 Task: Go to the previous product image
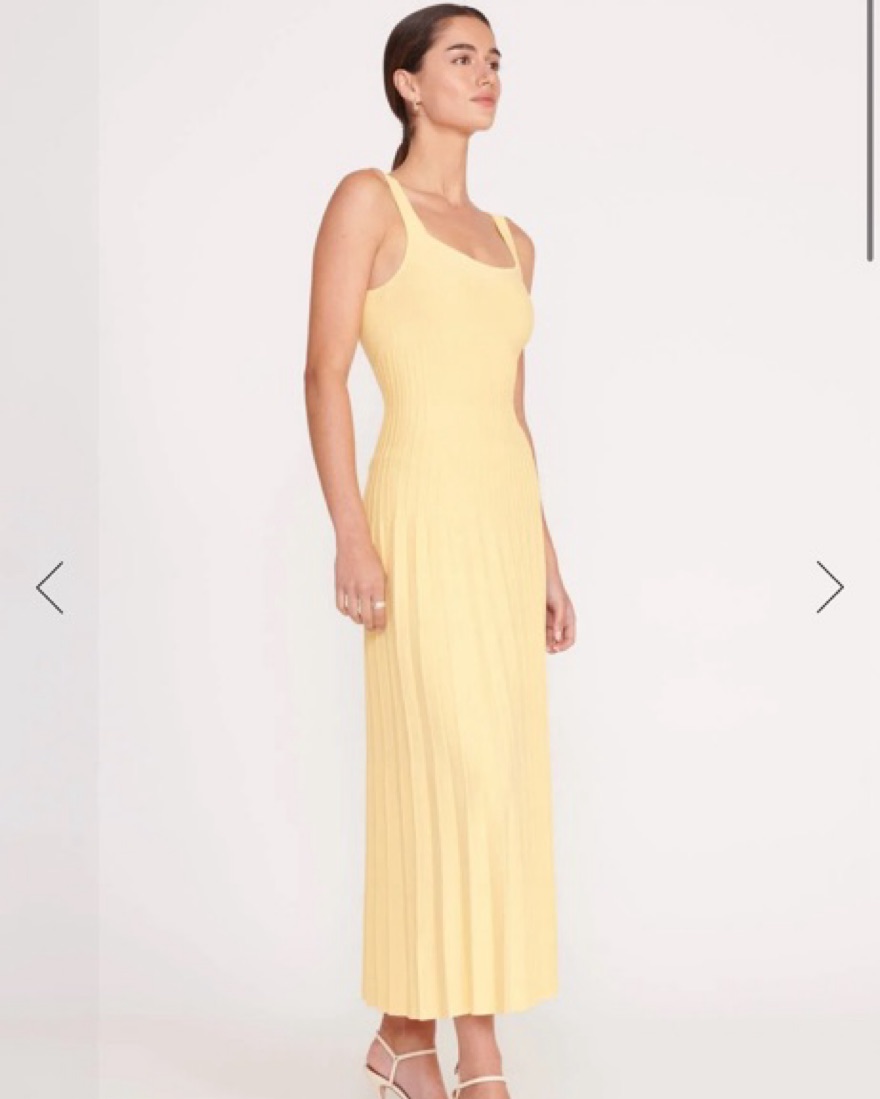[50, 587]
